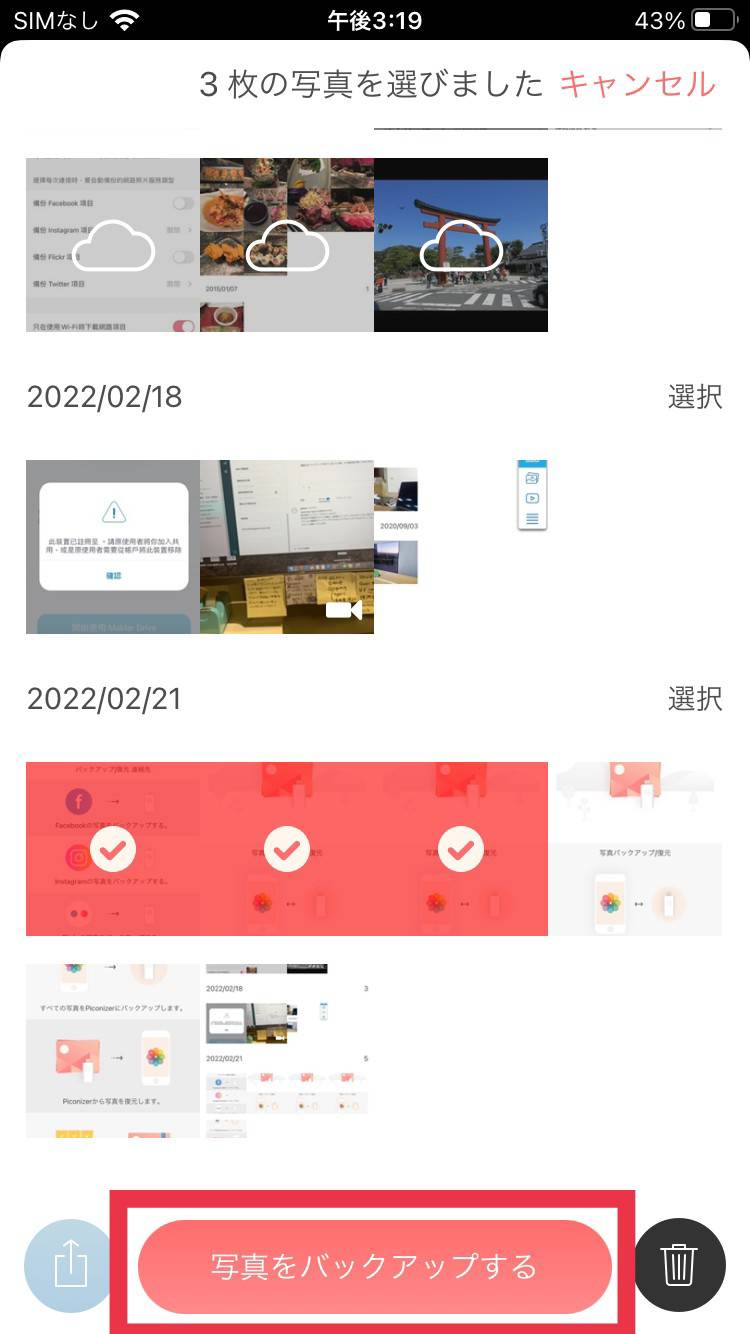This screenshot has width=750, height=1334.
Task: Tap 選択 for the 2022/02/21 group
Action: pyautogui.click(x=694, y=698)
